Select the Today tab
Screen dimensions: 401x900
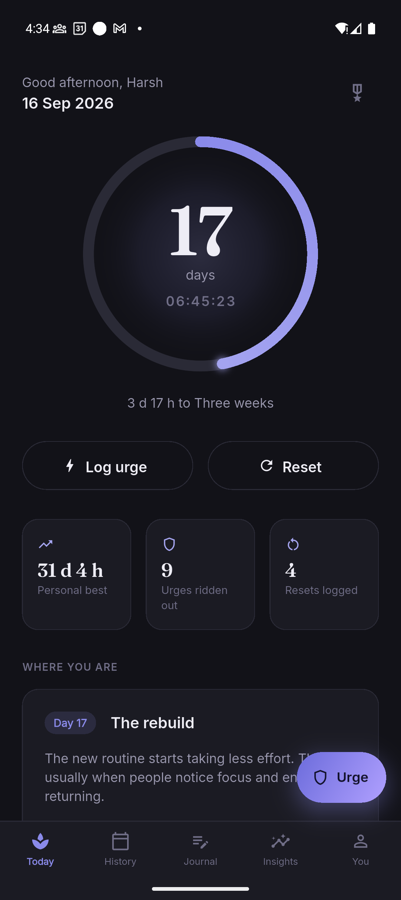[40, 849]
